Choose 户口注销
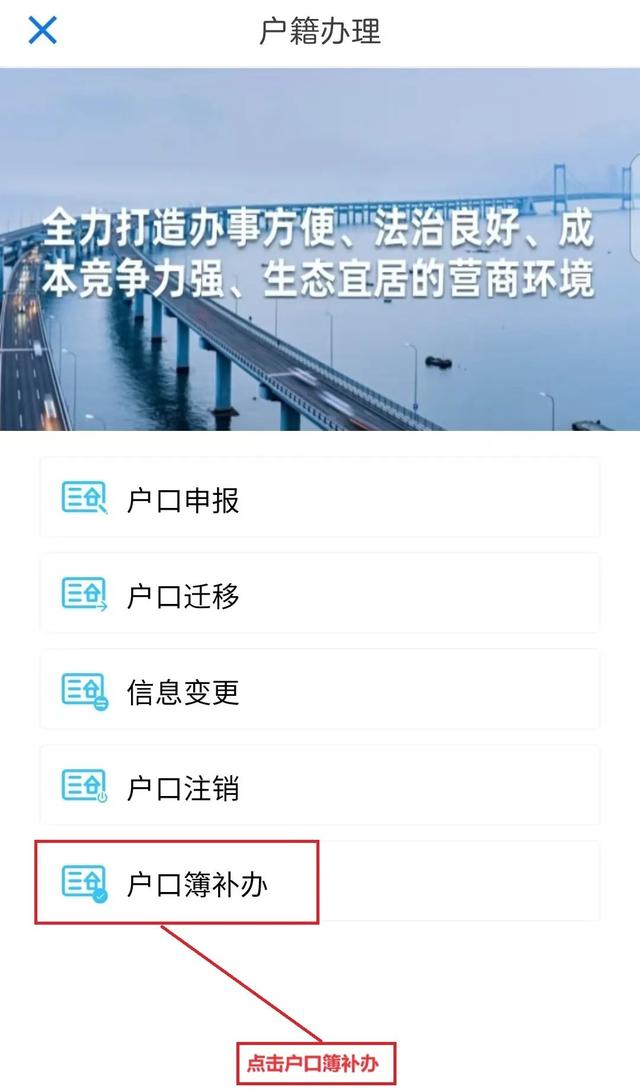The image size is (640, 1090). (320, 786)
